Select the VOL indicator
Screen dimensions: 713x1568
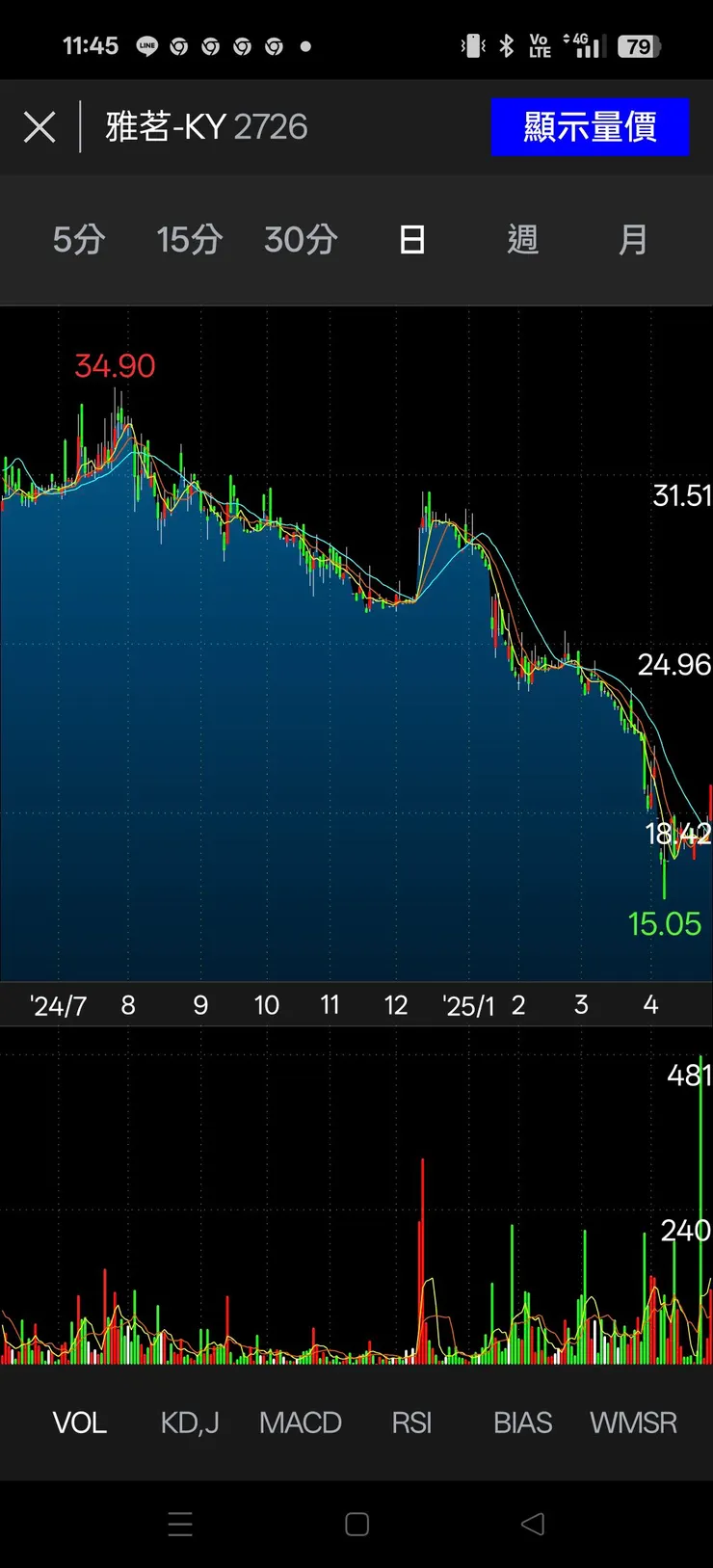click(79, 1422)
